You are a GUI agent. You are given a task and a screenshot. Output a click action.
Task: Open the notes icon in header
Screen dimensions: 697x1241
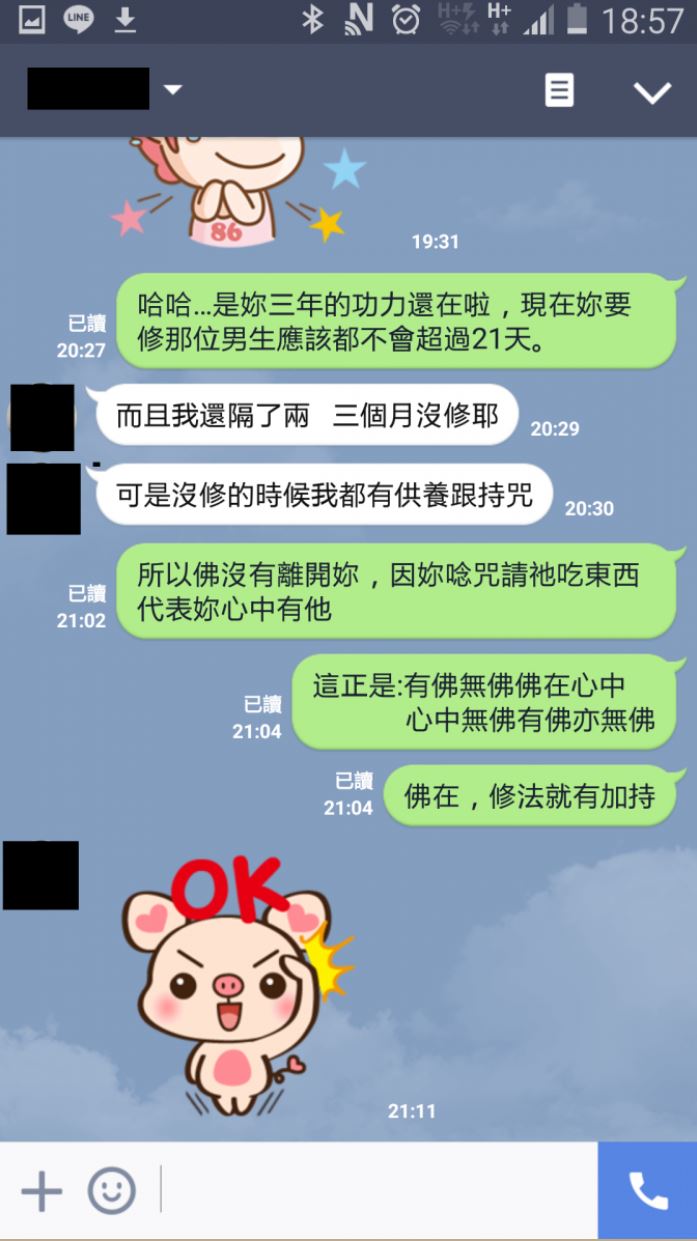559,91
